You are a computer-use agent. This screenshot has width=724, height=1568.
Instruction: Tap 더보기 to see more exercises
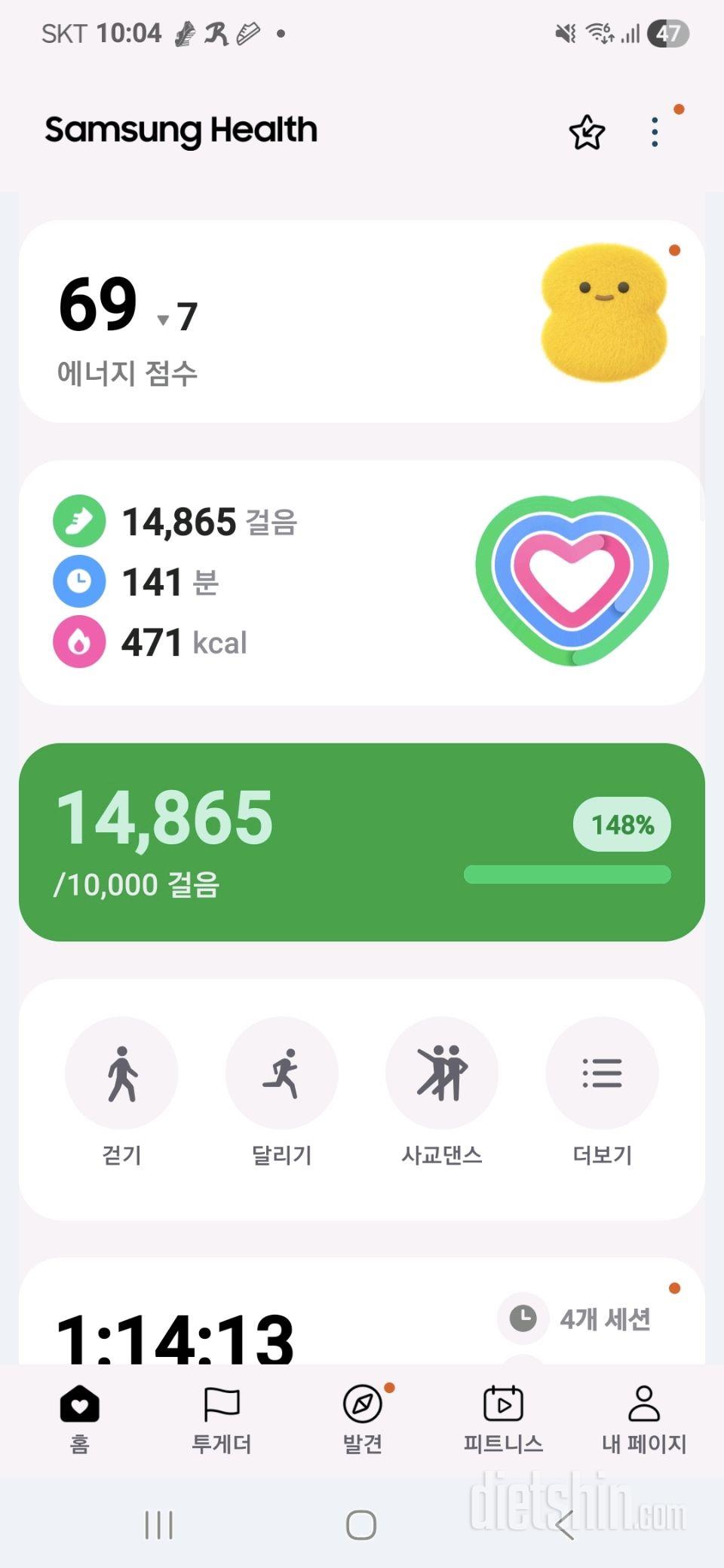602,1073
